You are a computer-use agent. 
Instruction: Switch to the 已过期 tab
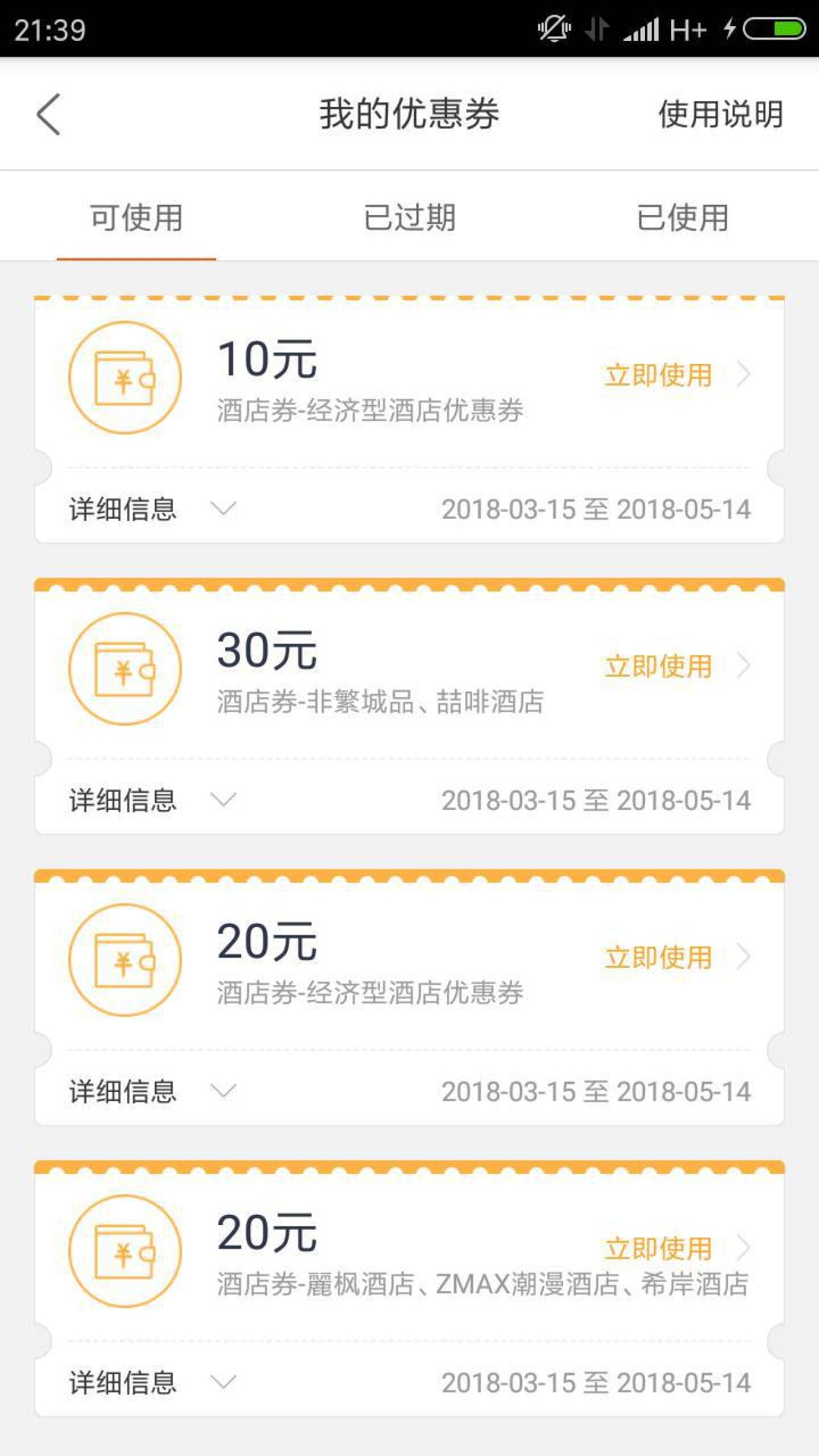click(409, 218)
